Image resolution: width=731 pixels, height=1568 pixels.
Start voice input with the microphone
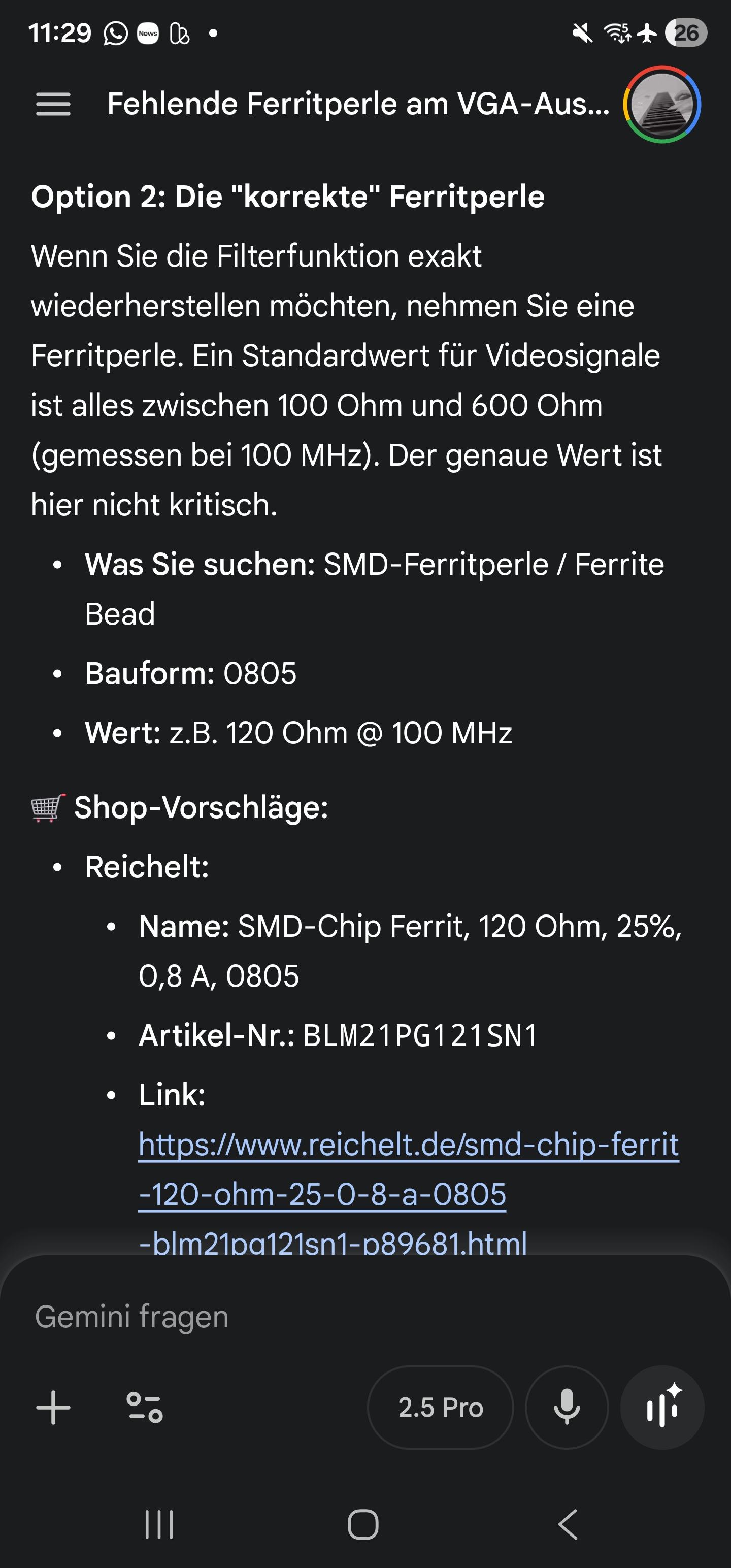point(567,1408)
